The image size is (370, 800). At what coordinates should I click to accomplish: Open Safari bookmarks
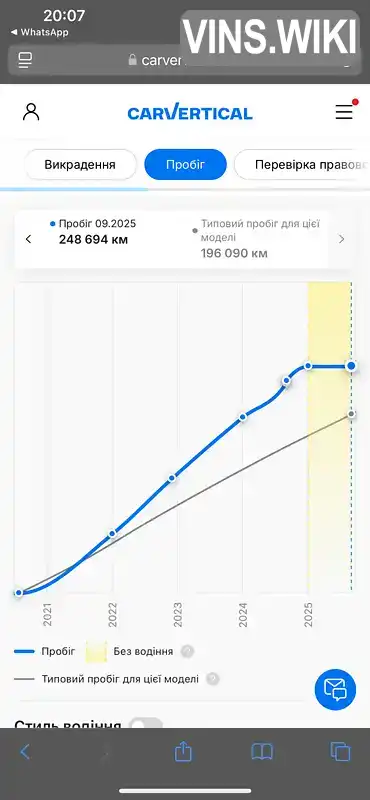pyautogui.click(x=262, y=752)
